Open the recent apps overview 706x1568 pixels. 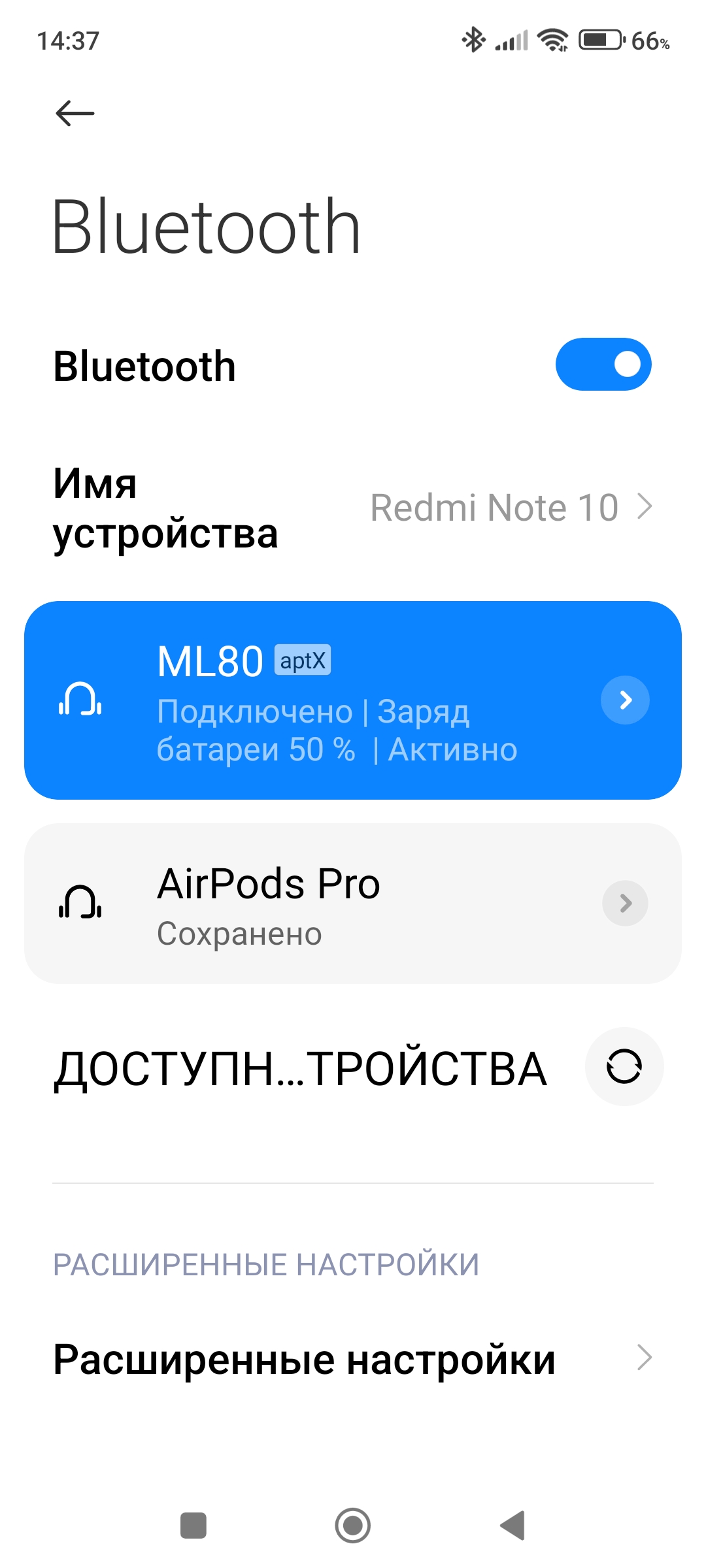pos(193,1526)
